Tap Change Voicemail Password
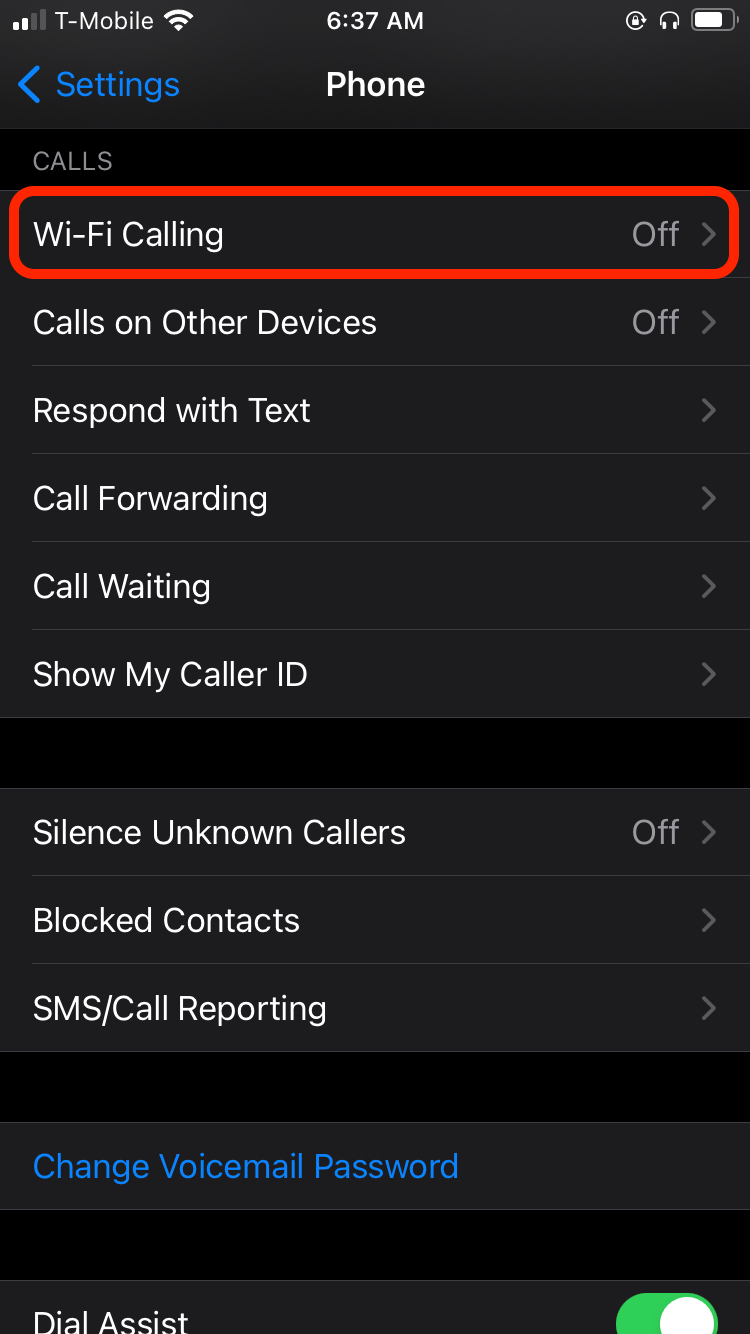Image resolution: width=750 pixels, height=1334 pixels. pos(246,1167)
